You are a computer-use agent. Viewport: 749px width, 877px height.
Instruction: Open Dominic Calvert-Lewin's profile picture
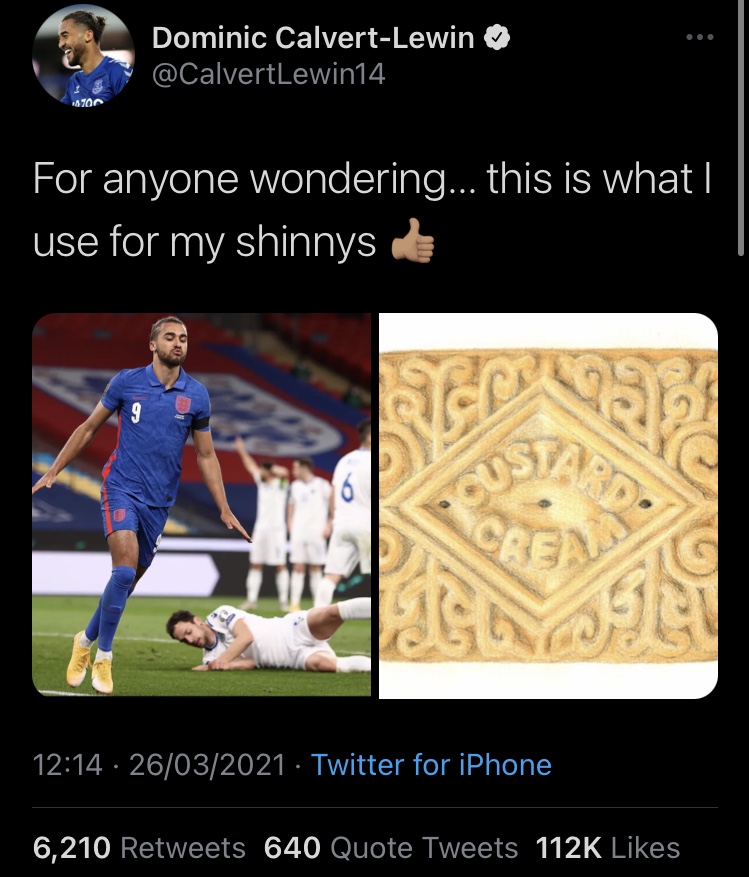click(83, 55)
